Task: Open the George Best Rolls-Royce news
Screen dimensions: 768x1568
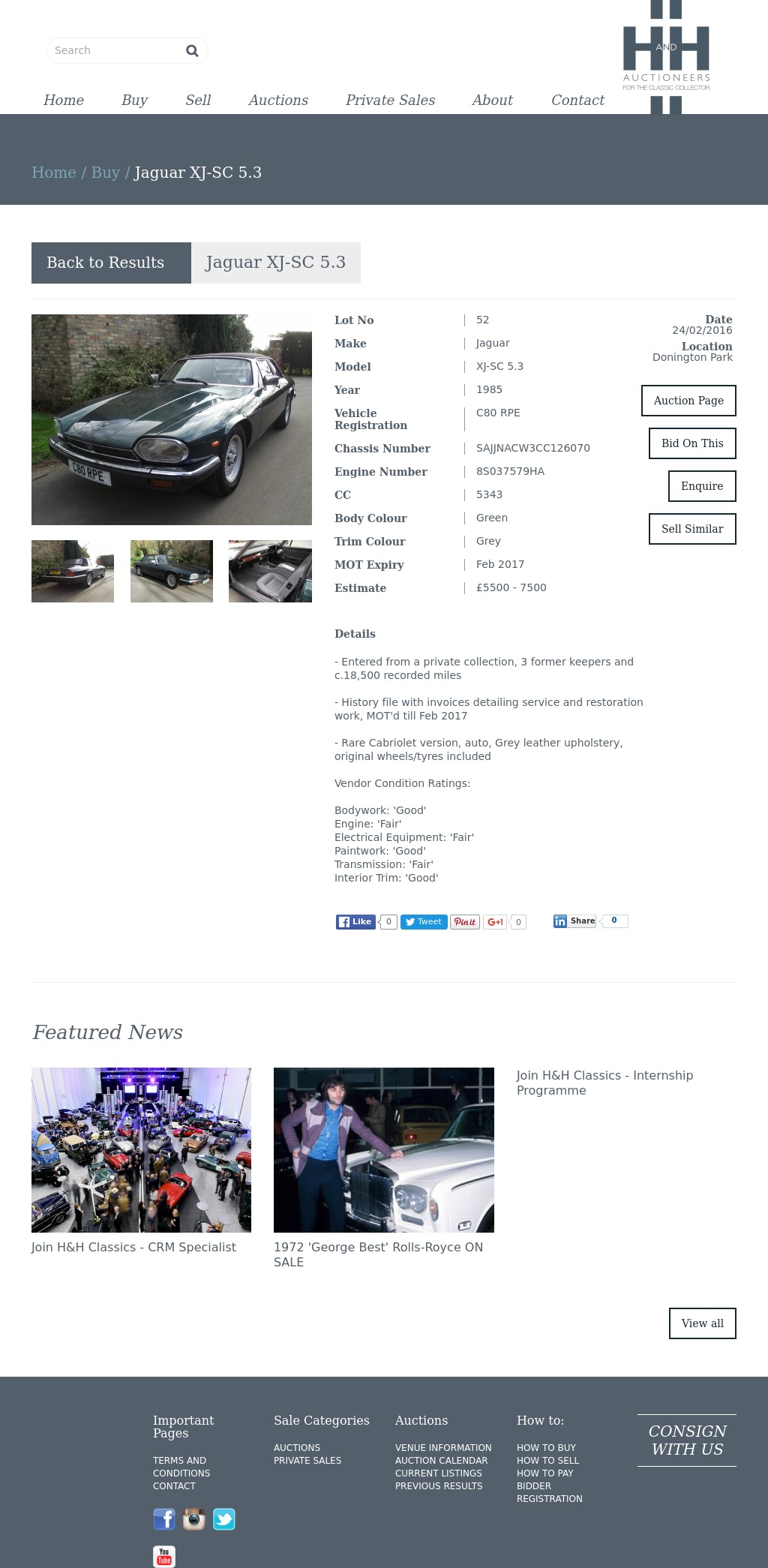Action: click(378, 1254)
